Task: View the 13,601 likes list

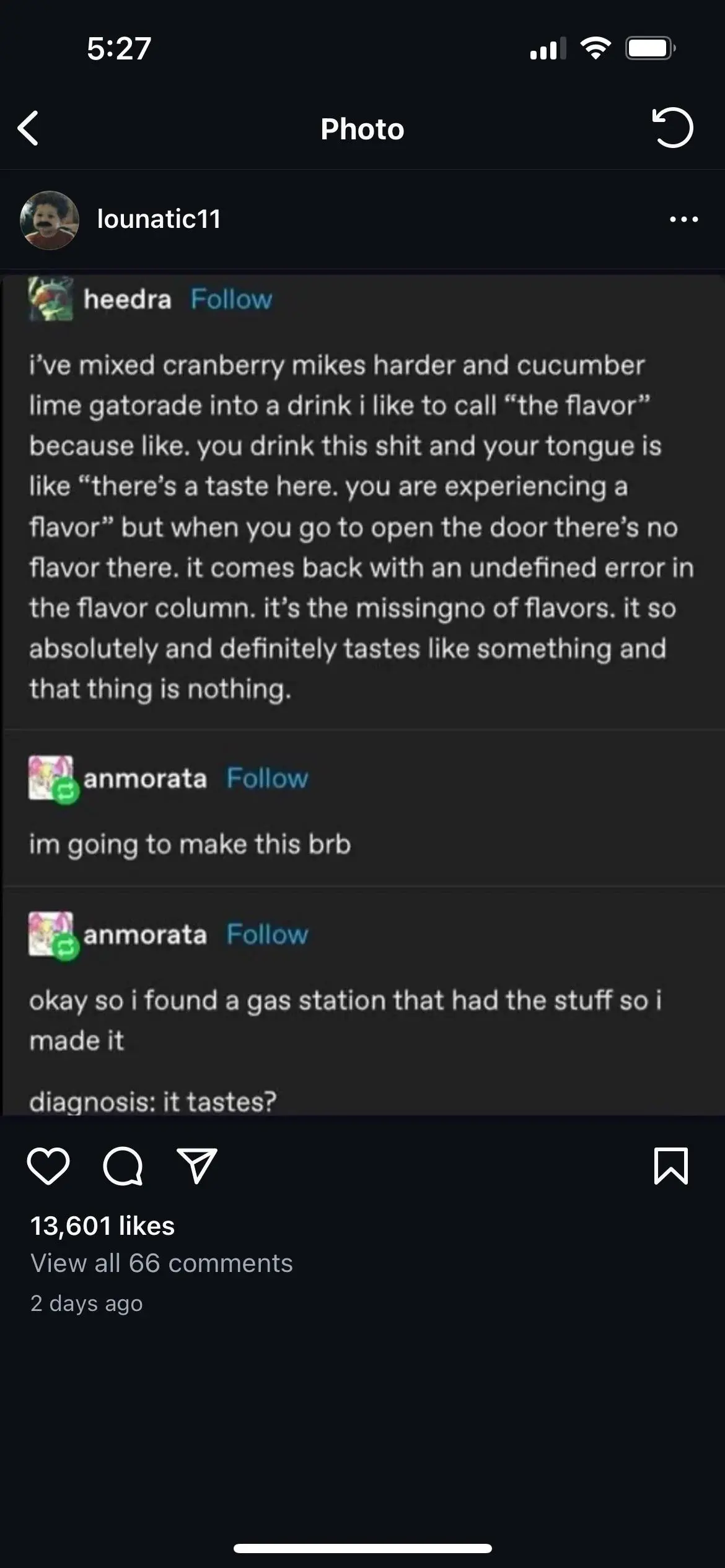Action: 103,1226
